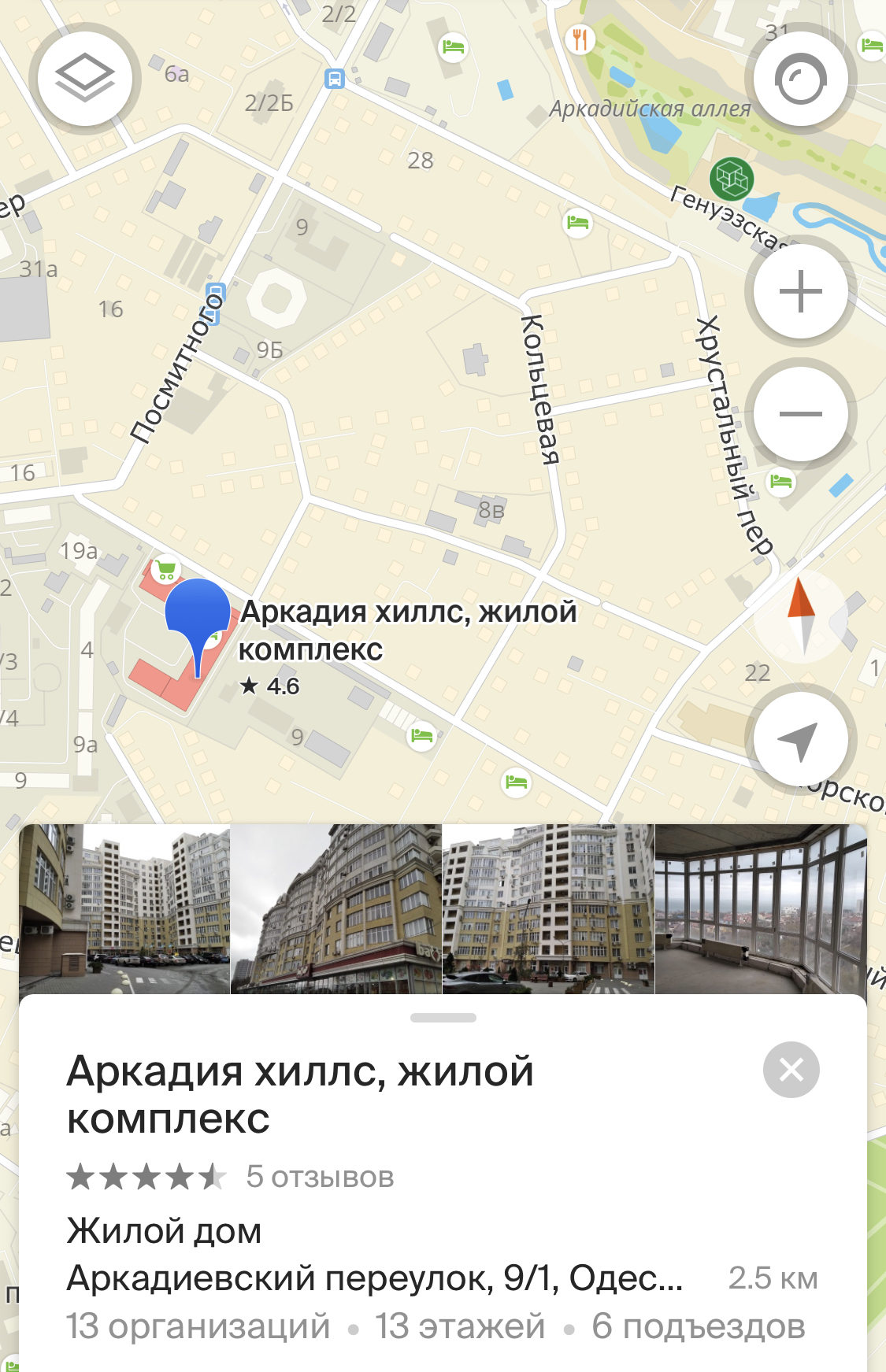View third photo of the tall building

point(548,909)
